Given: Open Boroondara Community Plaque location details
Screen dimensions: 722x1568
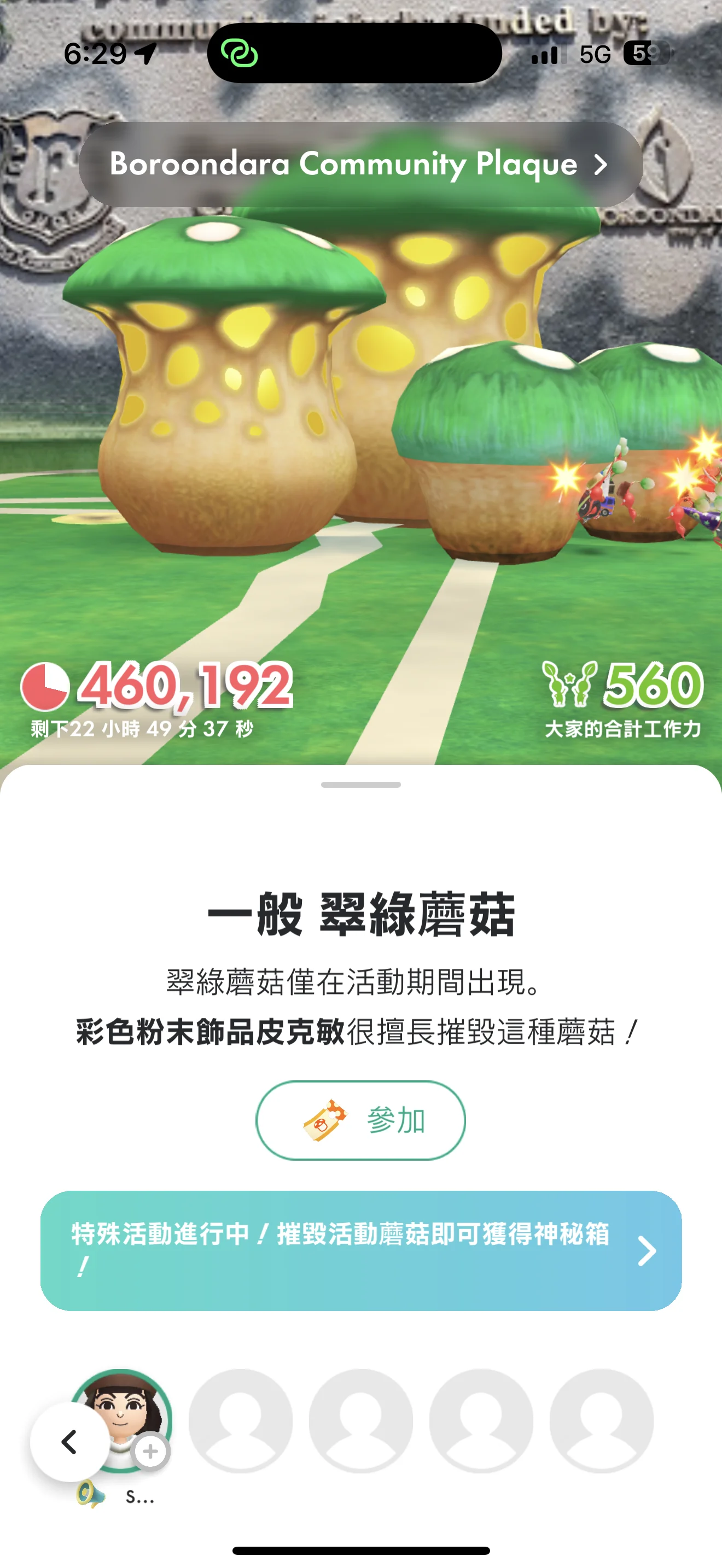Looking at the screenshot, I should click(360, 165).
